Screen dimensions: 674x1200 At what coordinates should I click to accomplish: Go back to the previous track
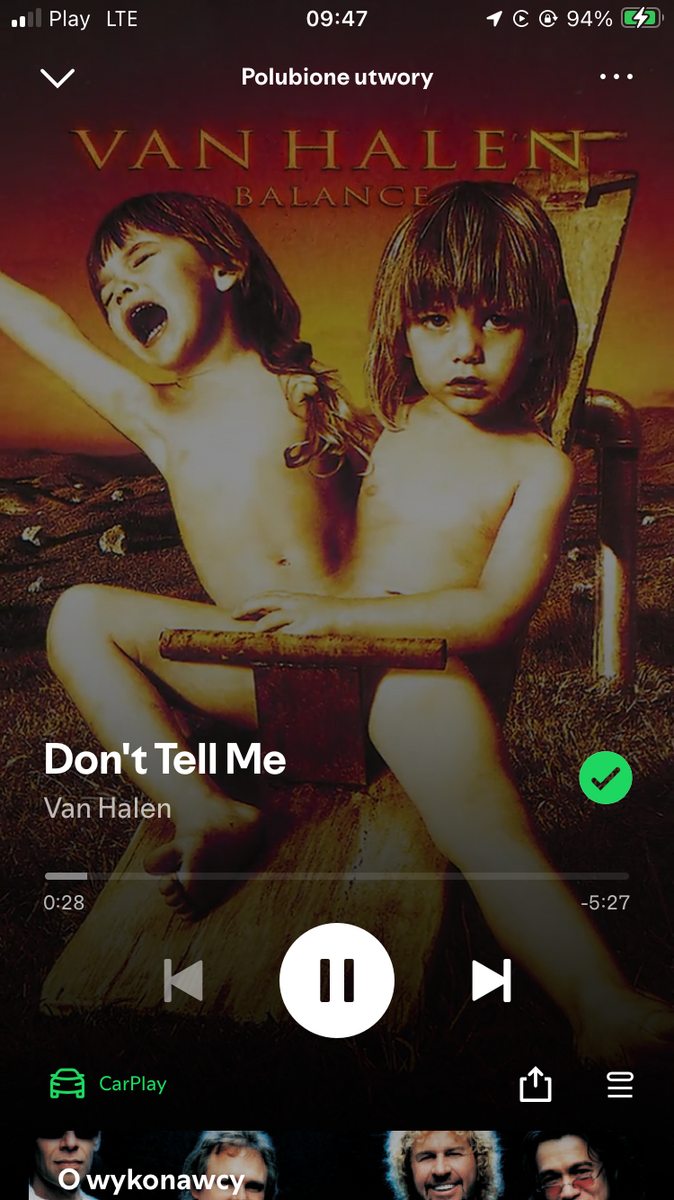coord(183,980)
